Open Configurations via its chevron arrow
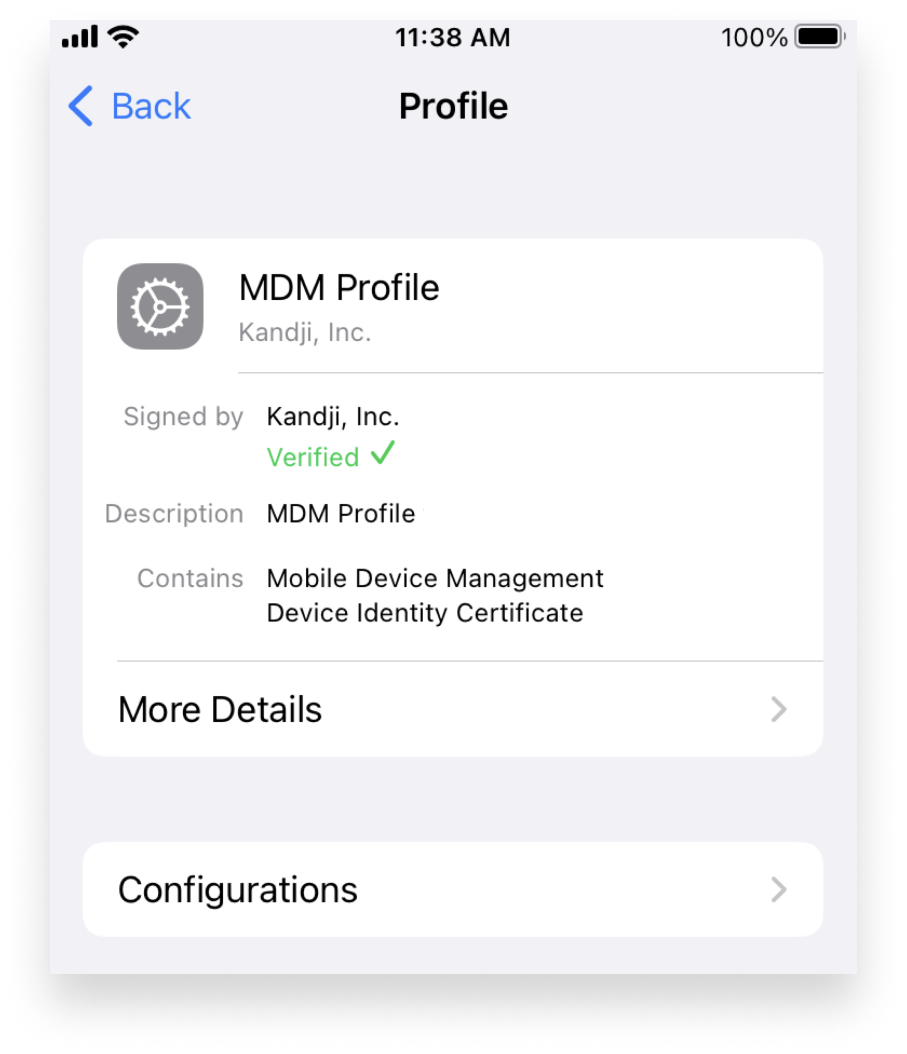The height and width of the screenshot is (1054, 907). click(x=778, y=889)
